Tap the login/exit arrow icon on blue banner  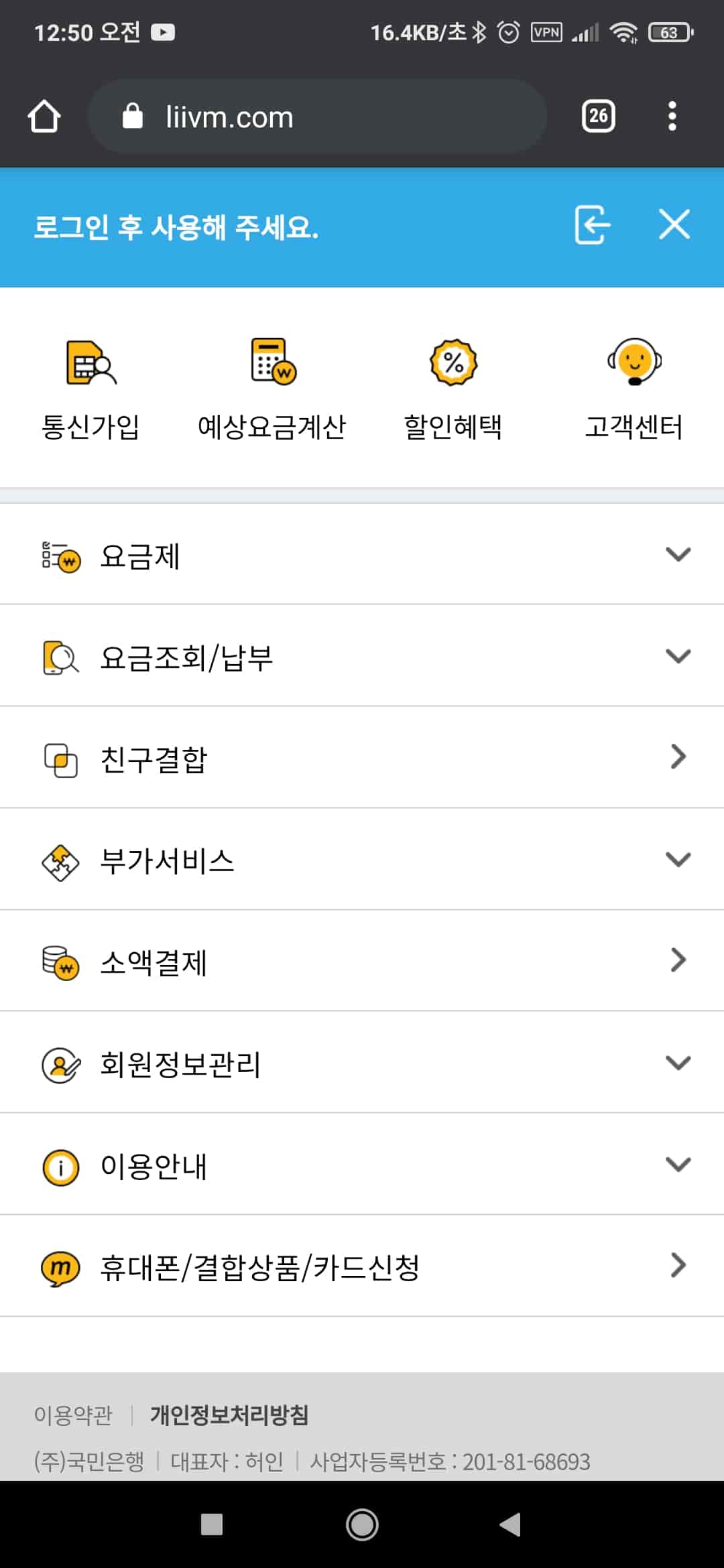pos(593,226)
